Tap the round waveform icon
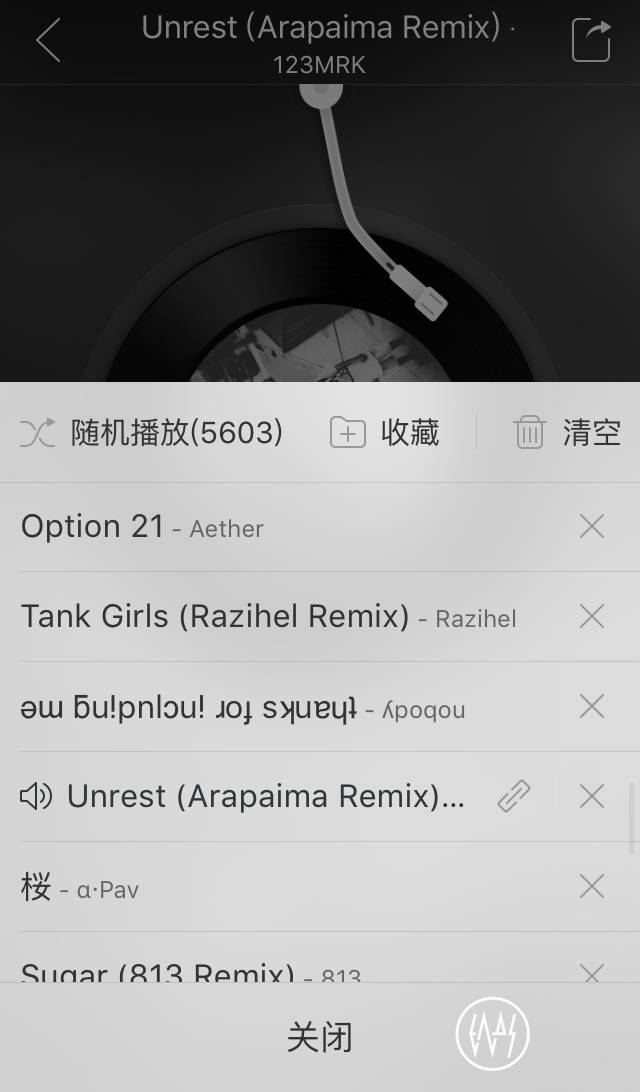This screenshot has height=1092, width=640. pyautogui.click(x=492, y=1036)
